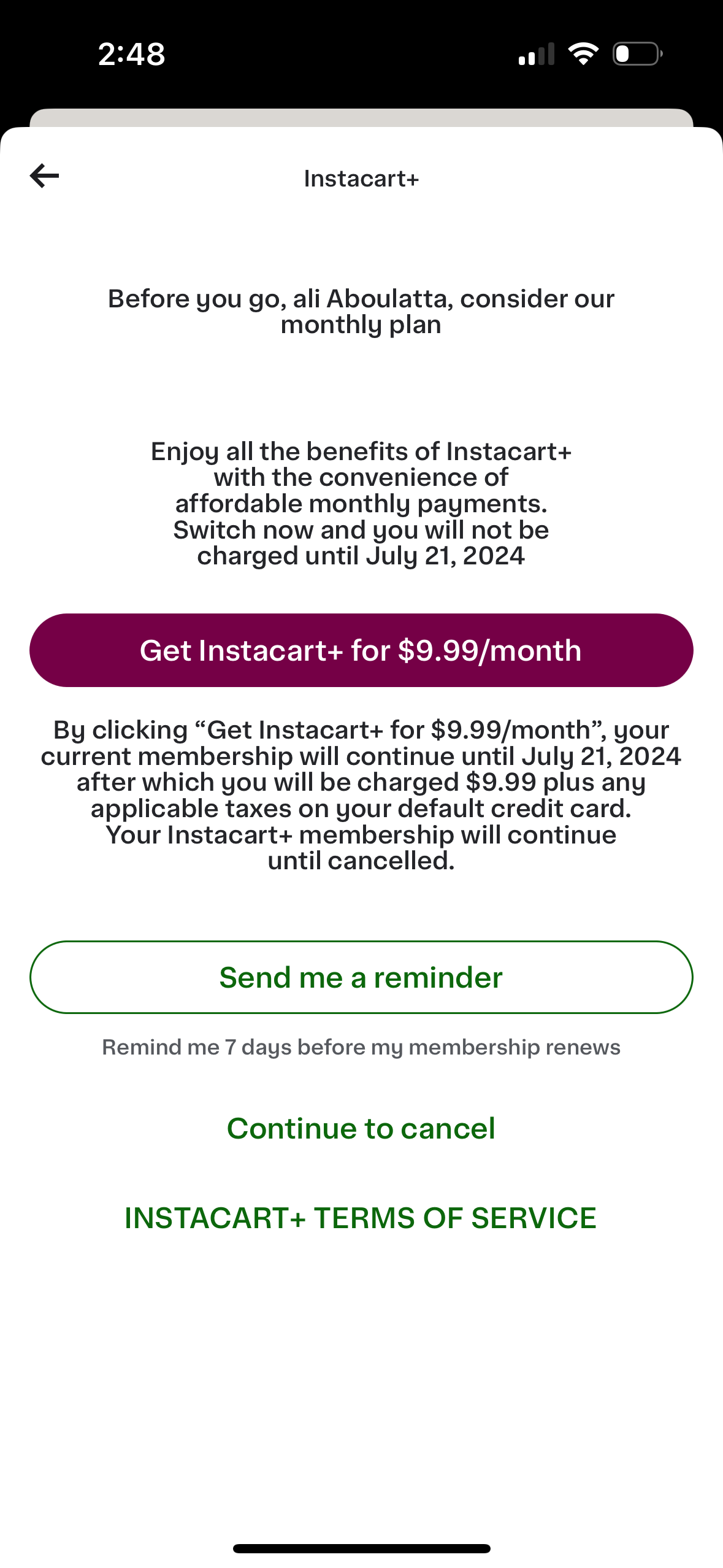Tap the benefits description text
723x1568 pixels.
361,503
